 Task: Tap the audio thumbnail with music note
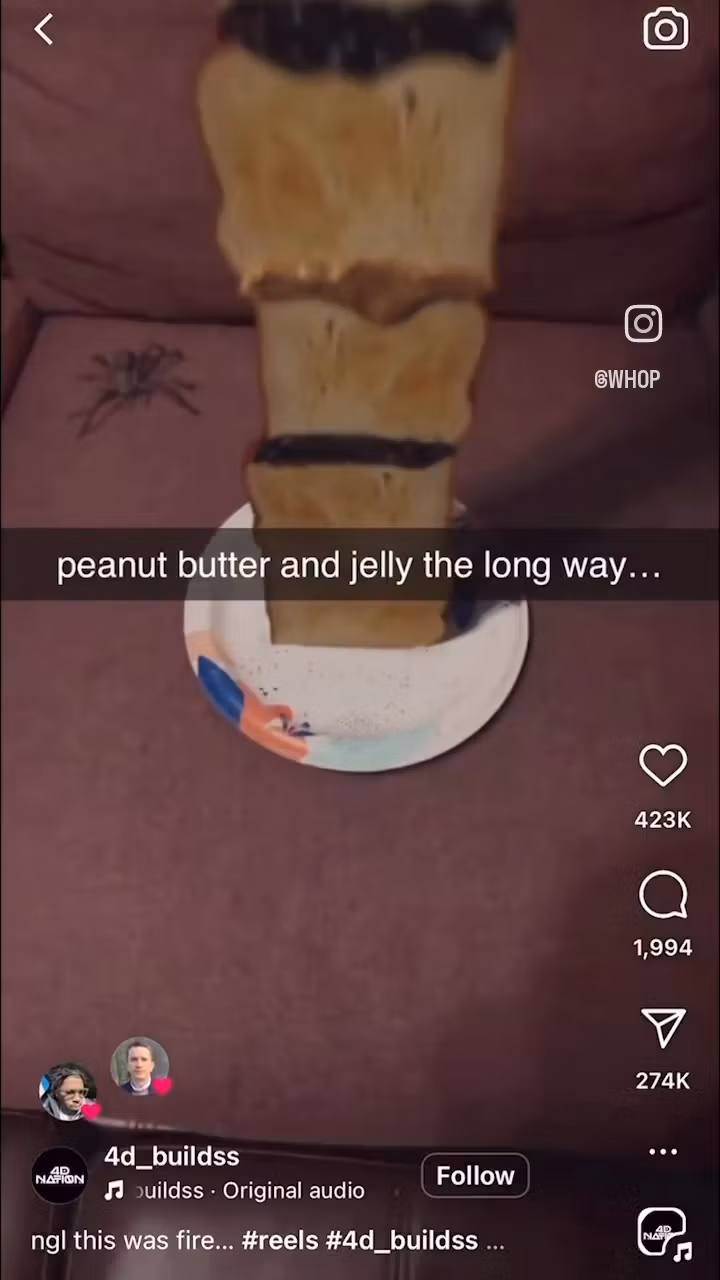(663, 1233)
